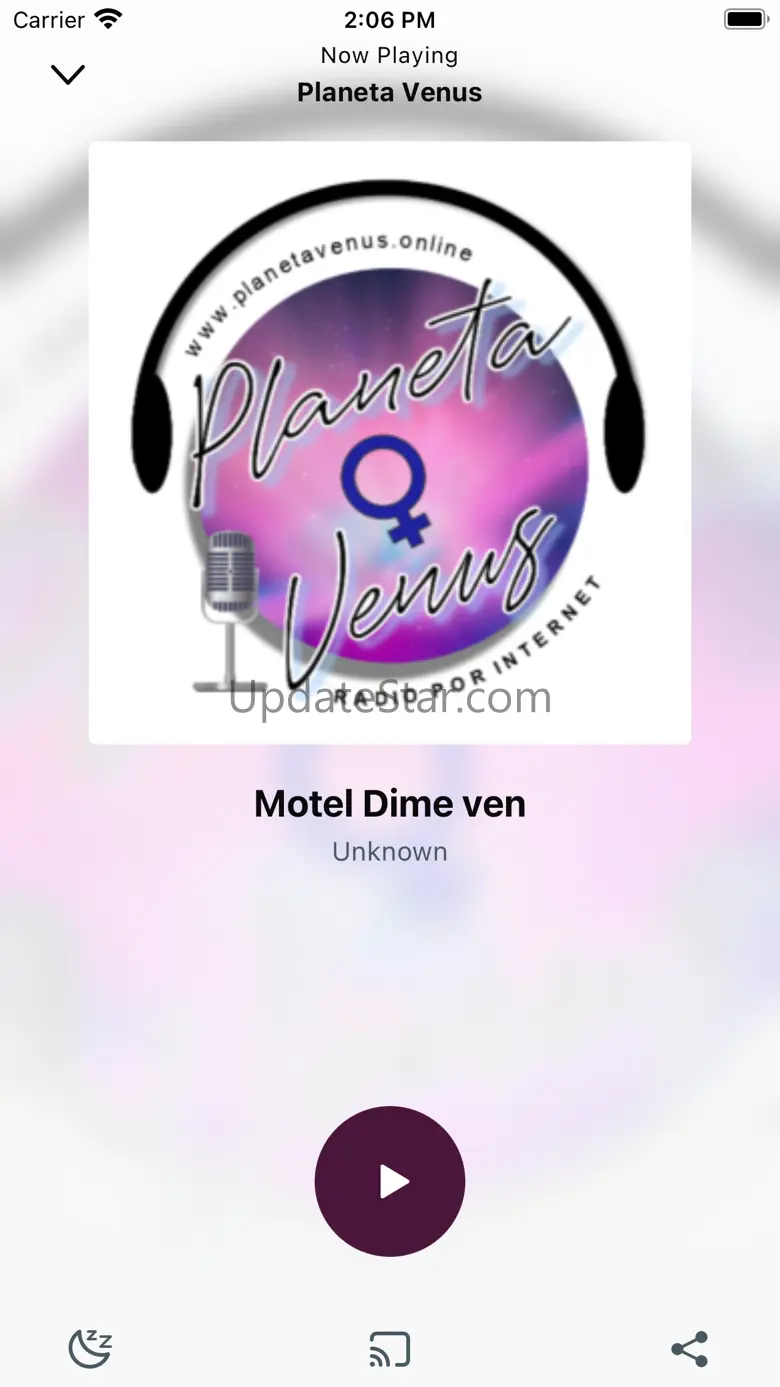Share this radio station

[x=690, y=1349]
